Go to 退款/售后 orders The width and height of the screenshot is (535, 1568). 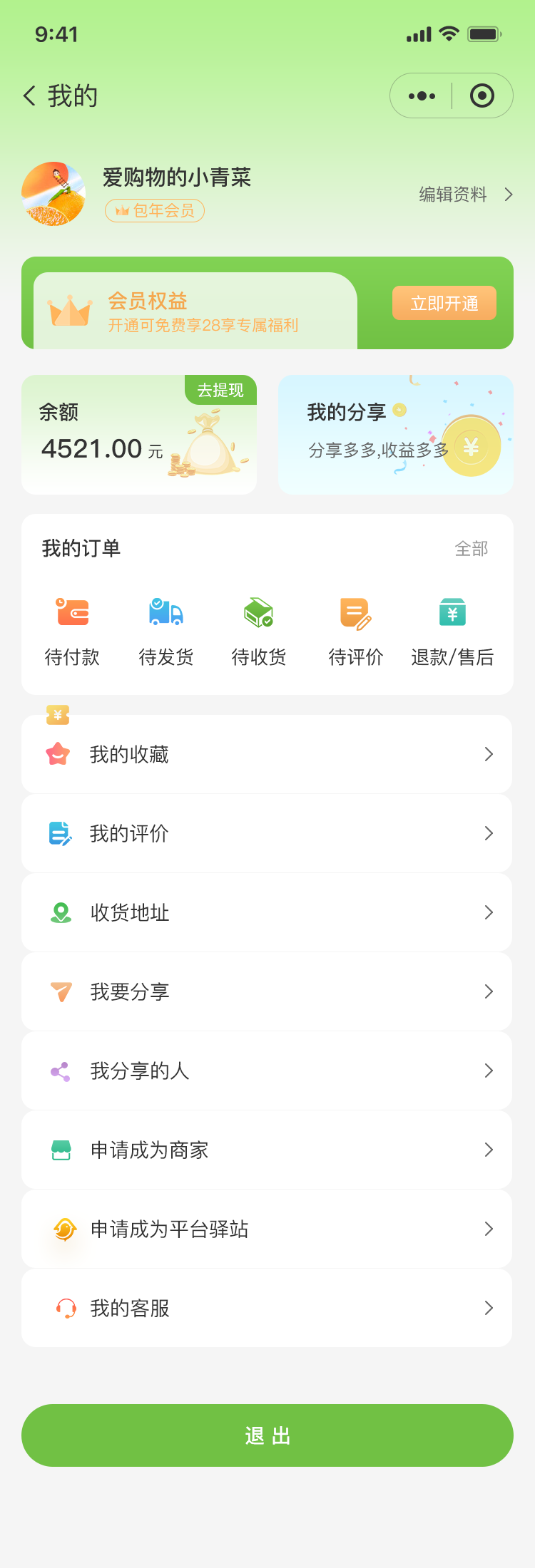(x=452, y=629)
